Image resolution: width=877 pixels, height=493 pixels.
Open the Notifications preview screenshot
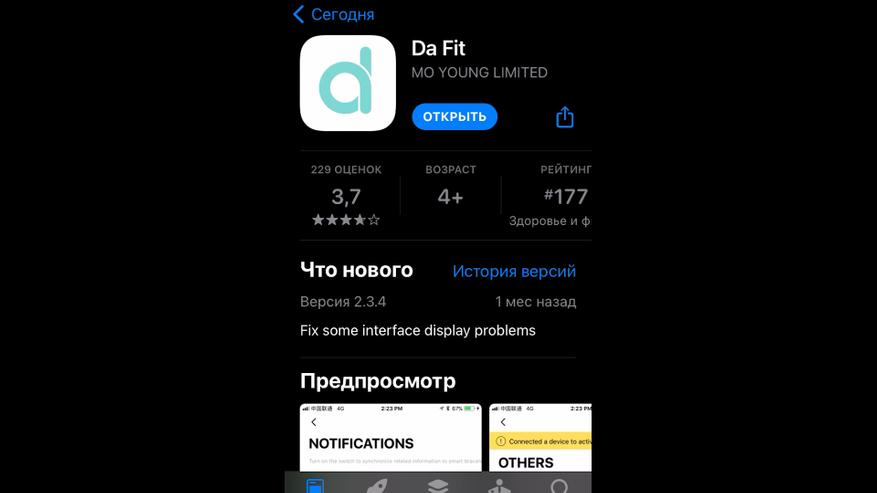point(390,438)
